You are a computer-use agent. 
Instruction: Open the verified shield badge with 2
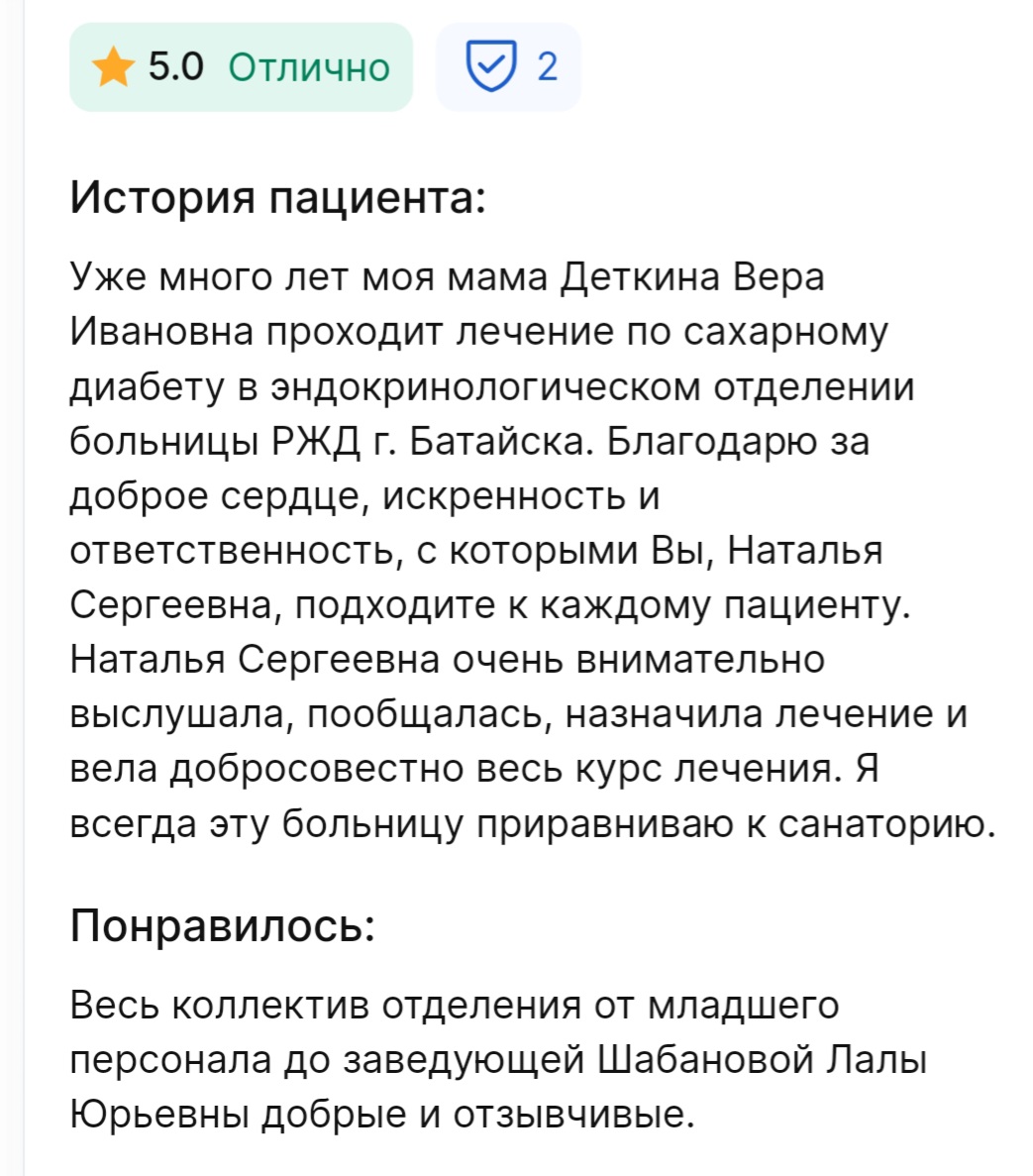tap(508, 66)
